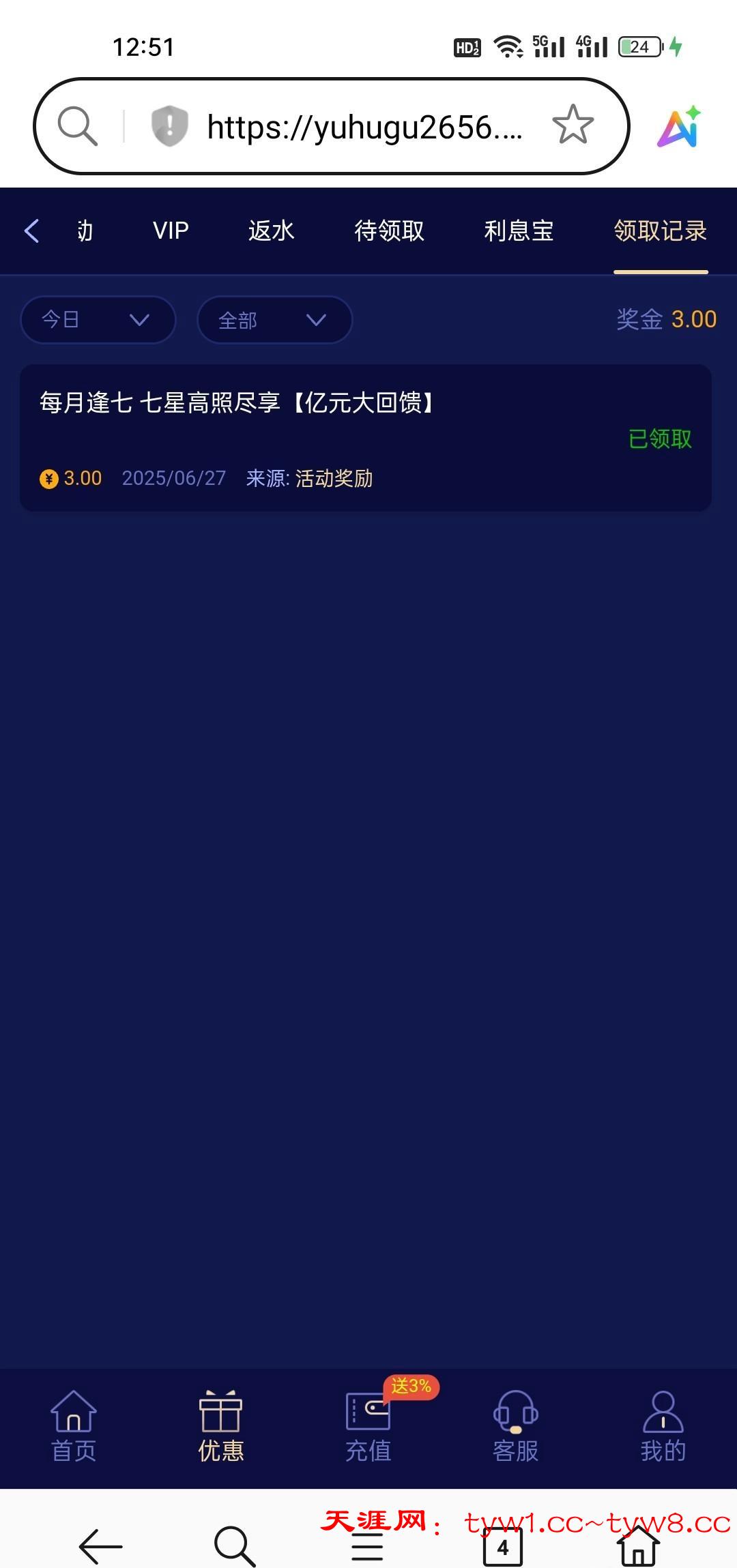Contact 客服 from bottom navigation
The width and height of the screenshot is (737, 1568).
[515, 1425]
